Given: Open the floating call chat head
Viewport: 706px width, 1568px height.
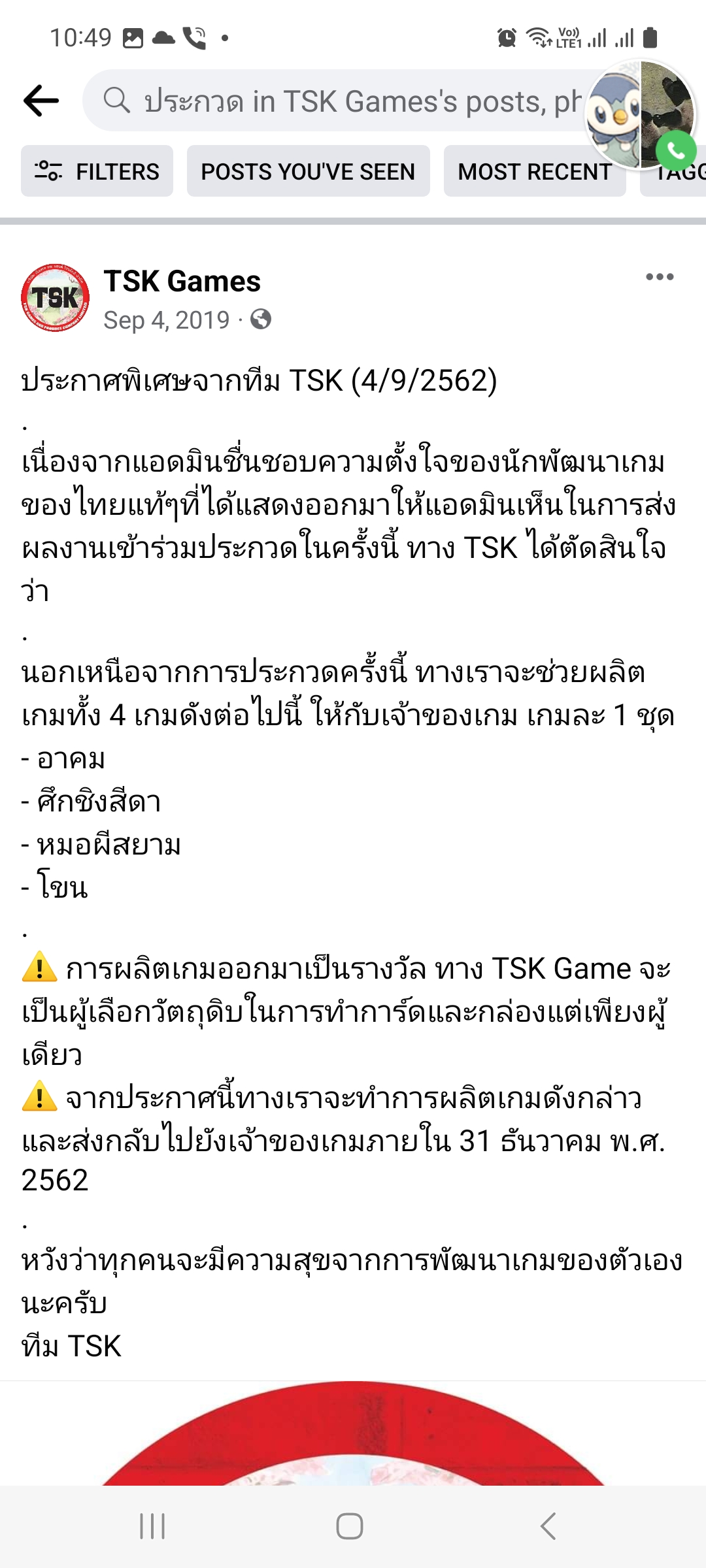Looking at the screenshot, I should click(x=641, y=115).
